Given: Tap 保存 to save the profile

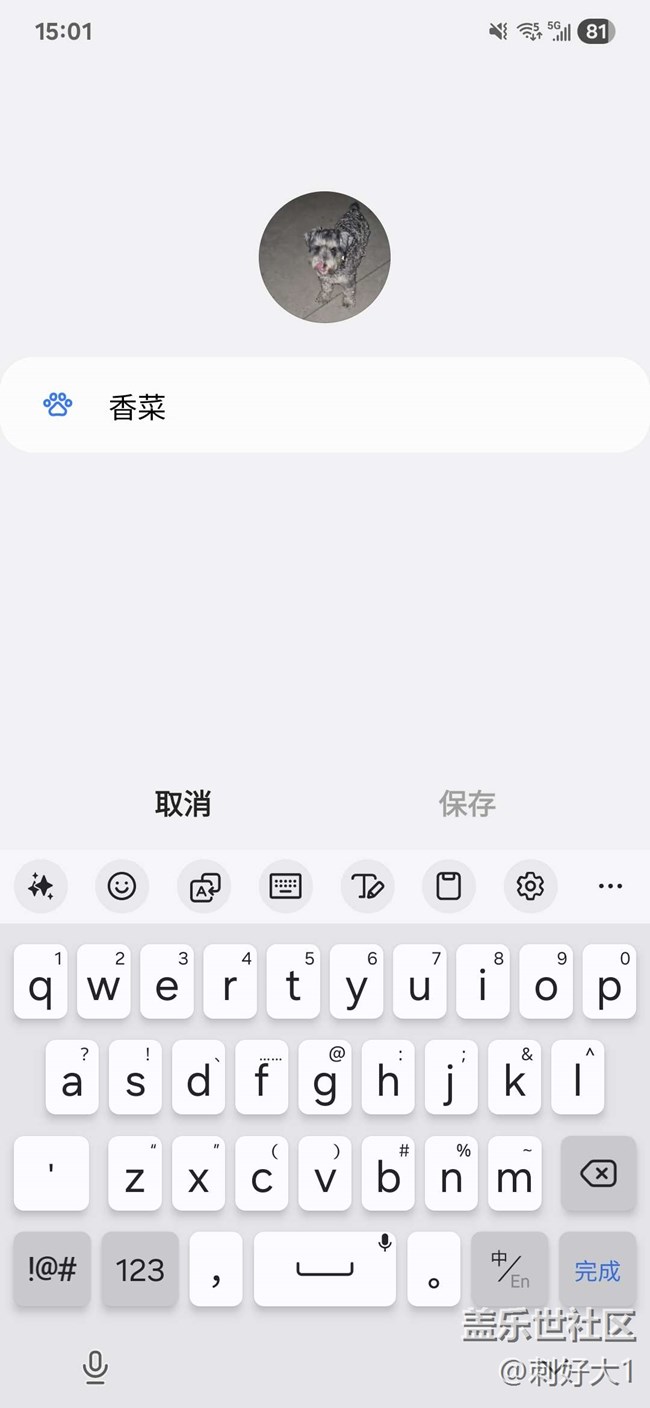Looking at the screenshot, I should [467, 803].
